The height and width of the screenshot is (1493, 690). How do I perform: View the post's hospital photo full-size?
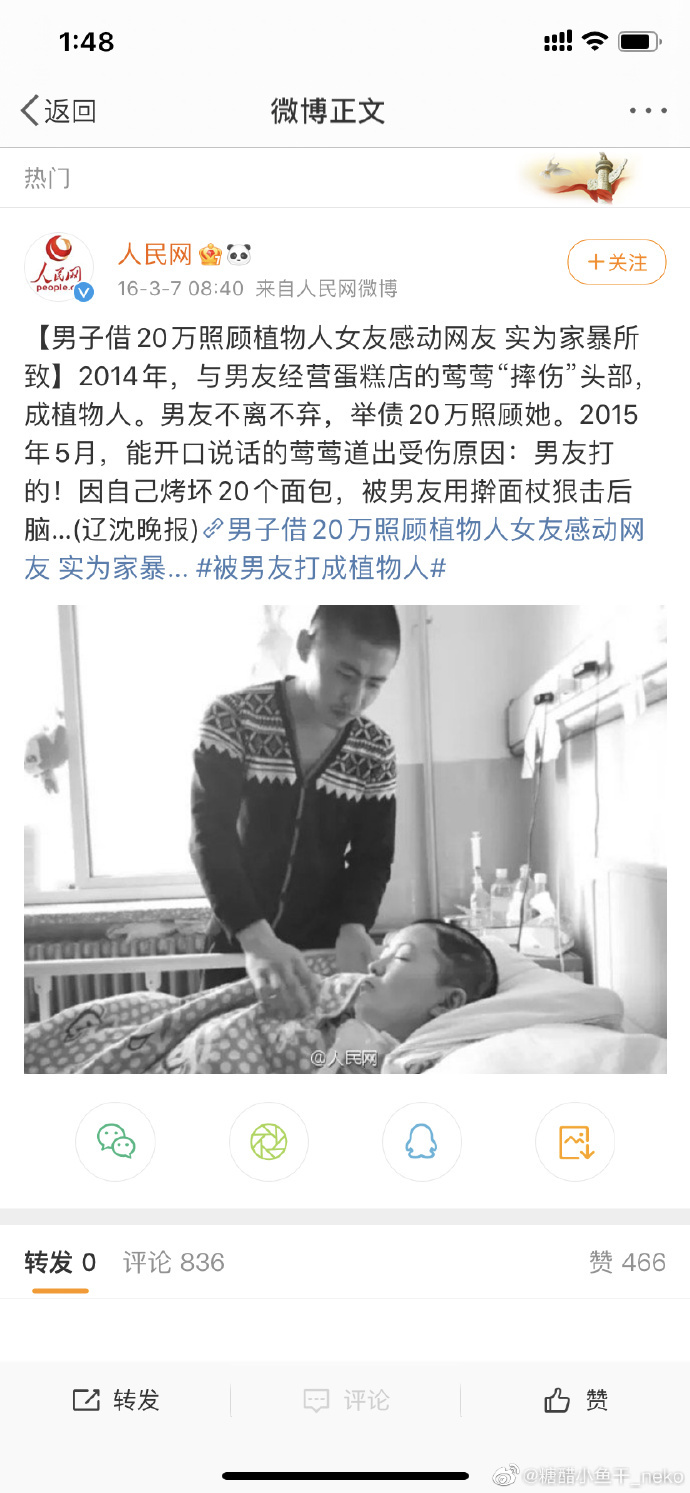(x=345, y=838)
